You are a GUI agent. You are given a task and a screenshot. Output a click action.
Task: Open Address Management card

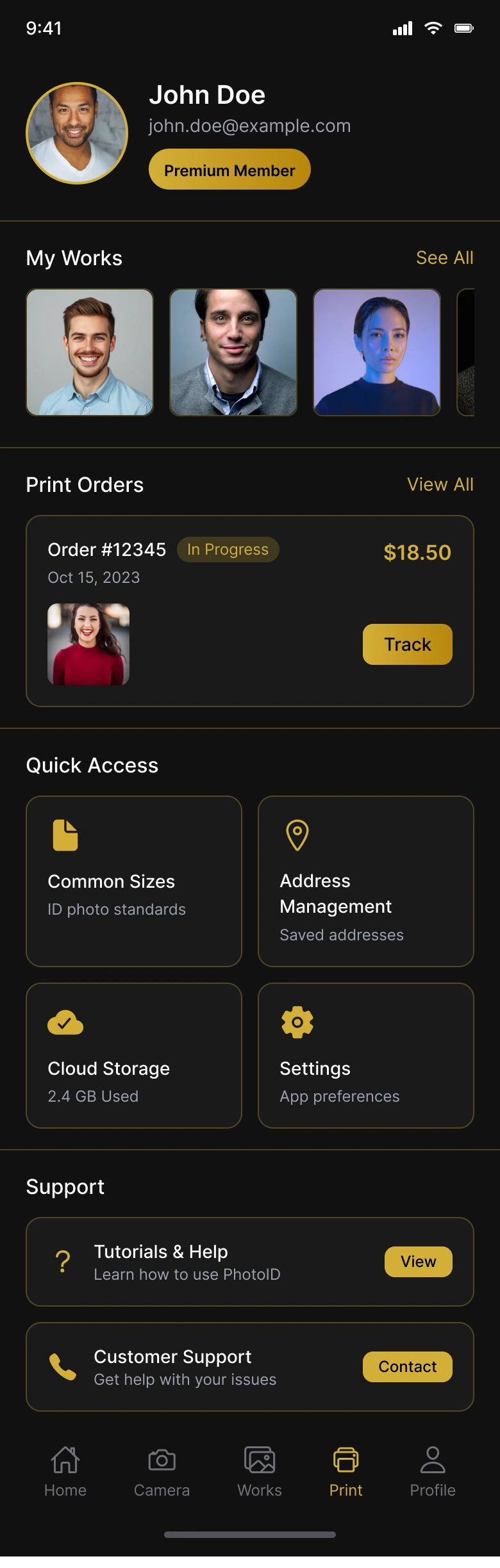365,881
